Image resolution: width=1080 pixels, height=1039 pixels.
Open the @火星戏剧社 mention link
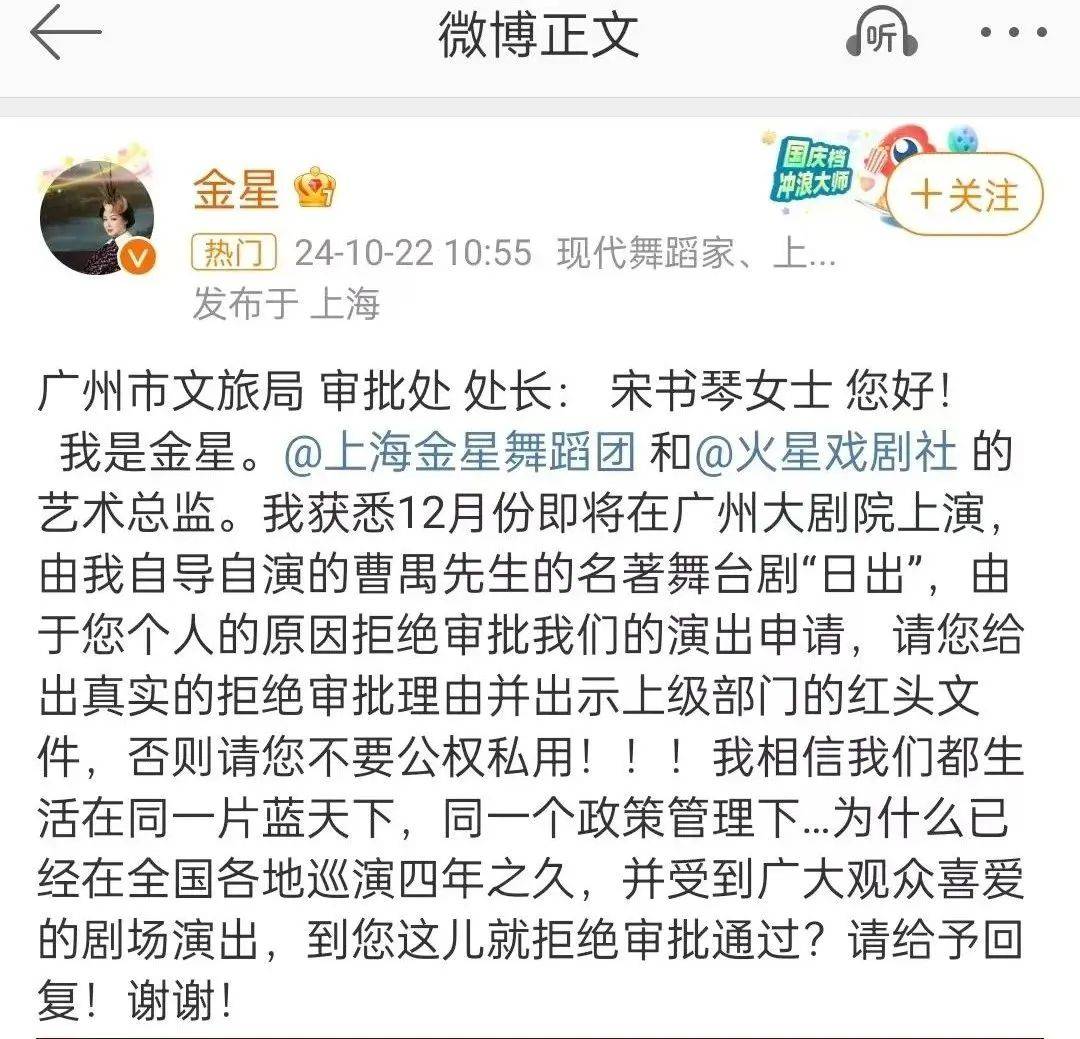click(x=825, y=453)
